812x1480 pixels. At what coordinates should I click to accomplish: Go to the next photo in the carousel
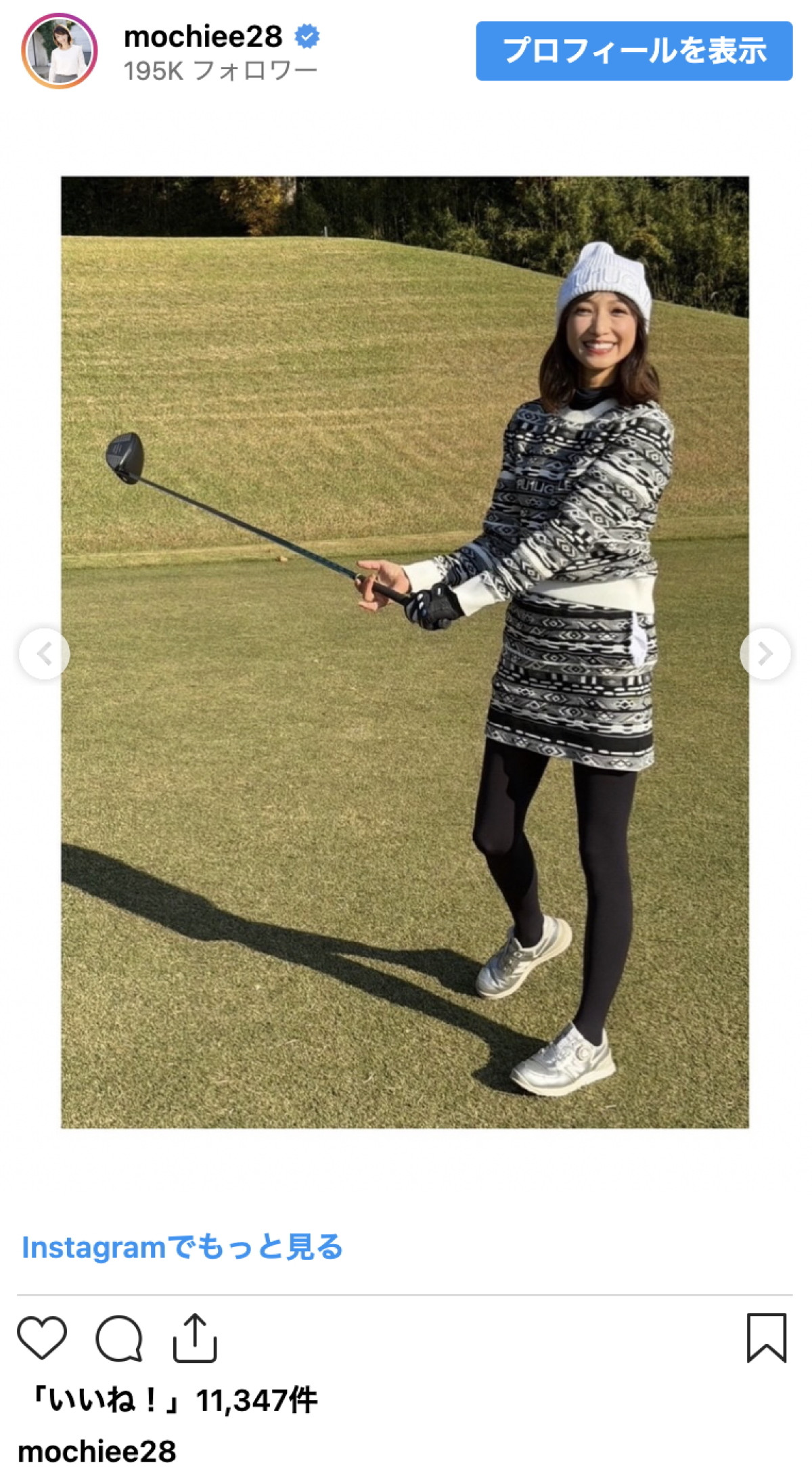point(765,654)
